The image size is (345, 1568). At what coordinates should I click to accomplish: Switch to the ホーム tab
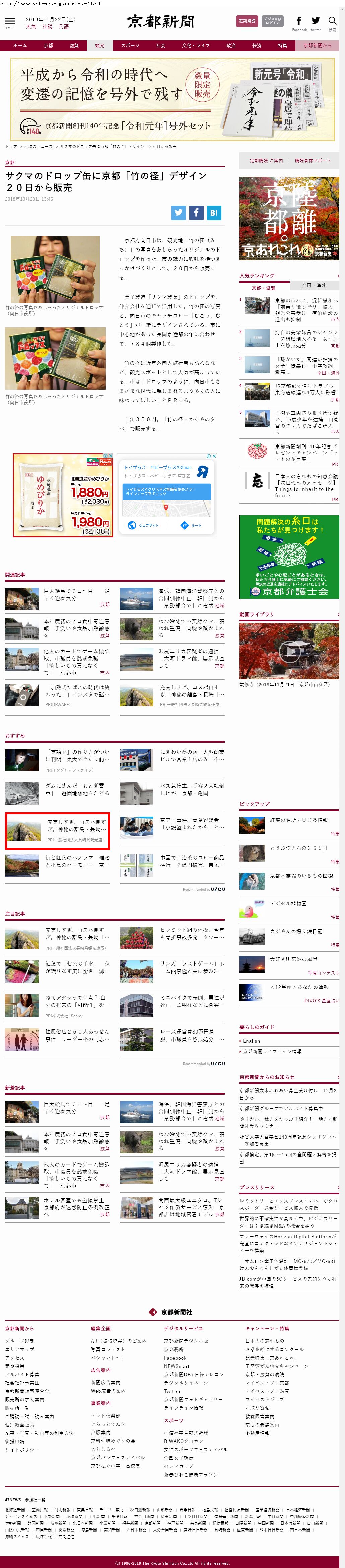[20, 45]
